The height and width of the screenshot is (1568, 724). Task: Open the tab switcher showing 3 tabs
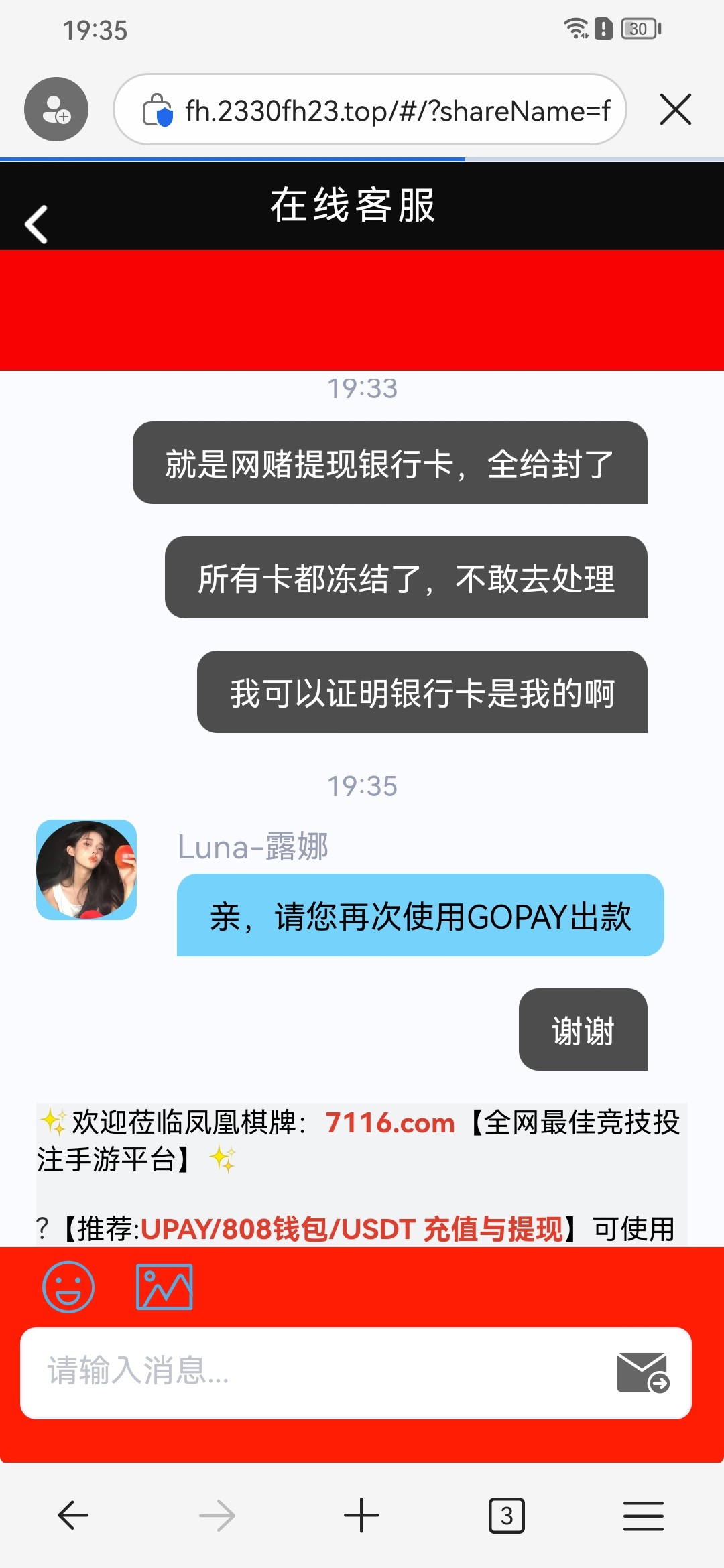click(506, 1516)
